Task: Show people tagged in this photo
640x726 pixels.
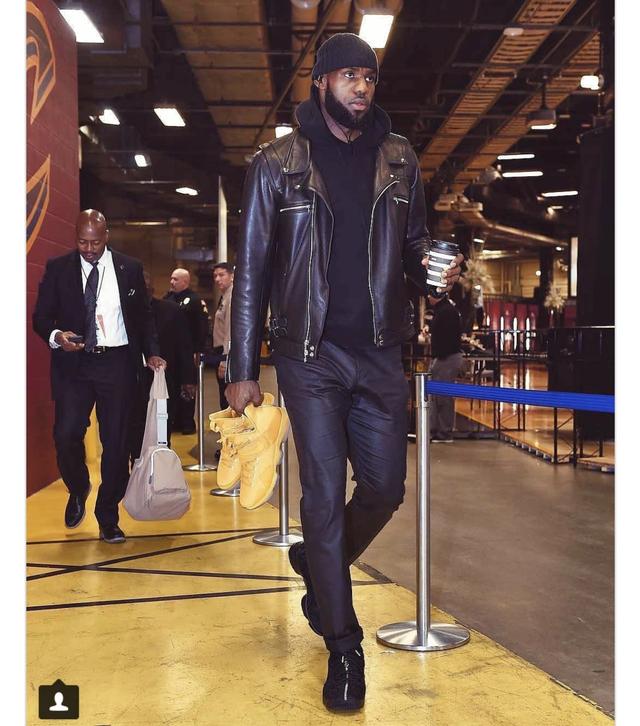Action: 58,700
